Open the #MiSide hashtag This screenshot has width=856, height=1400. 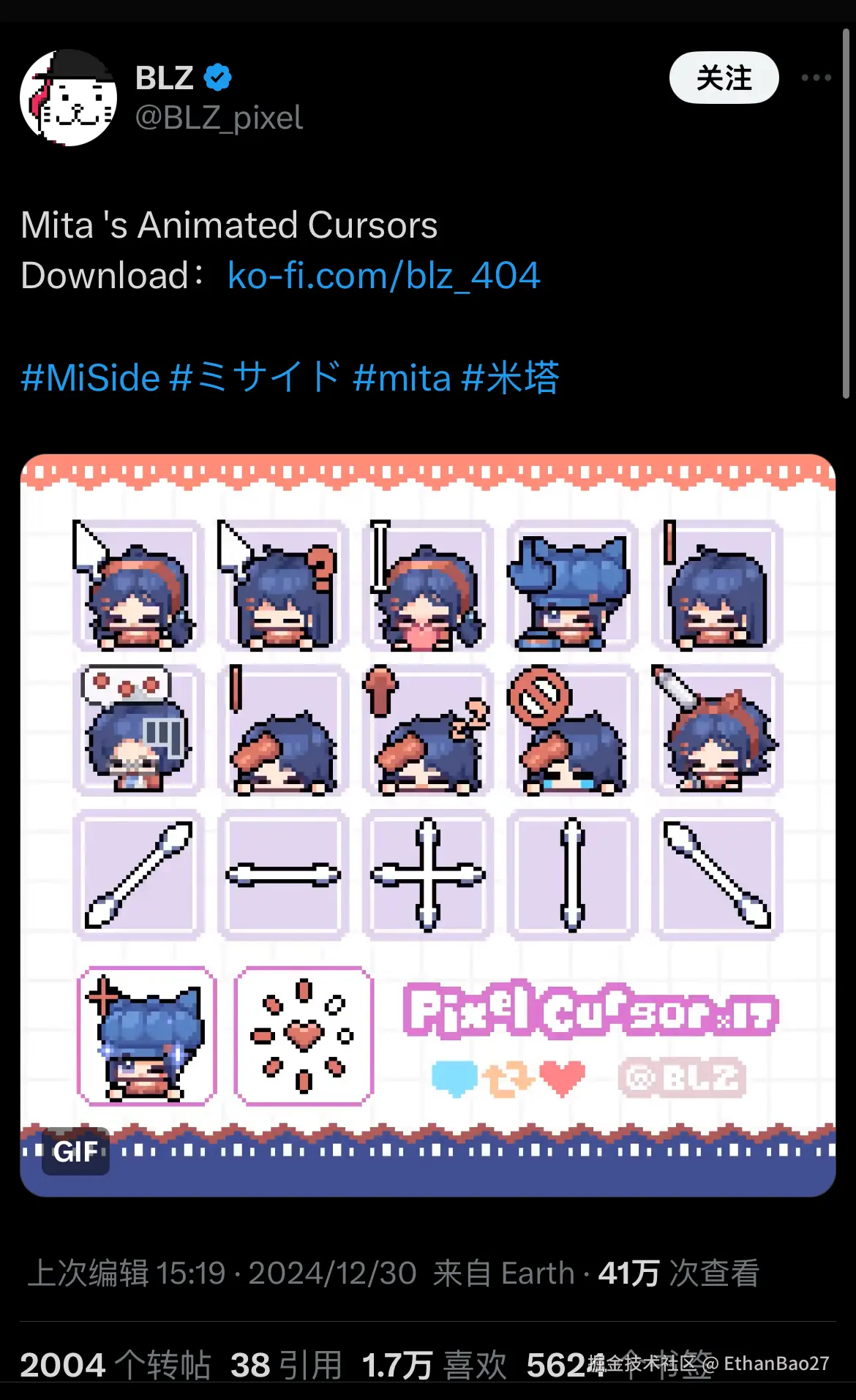coord(91,378)
